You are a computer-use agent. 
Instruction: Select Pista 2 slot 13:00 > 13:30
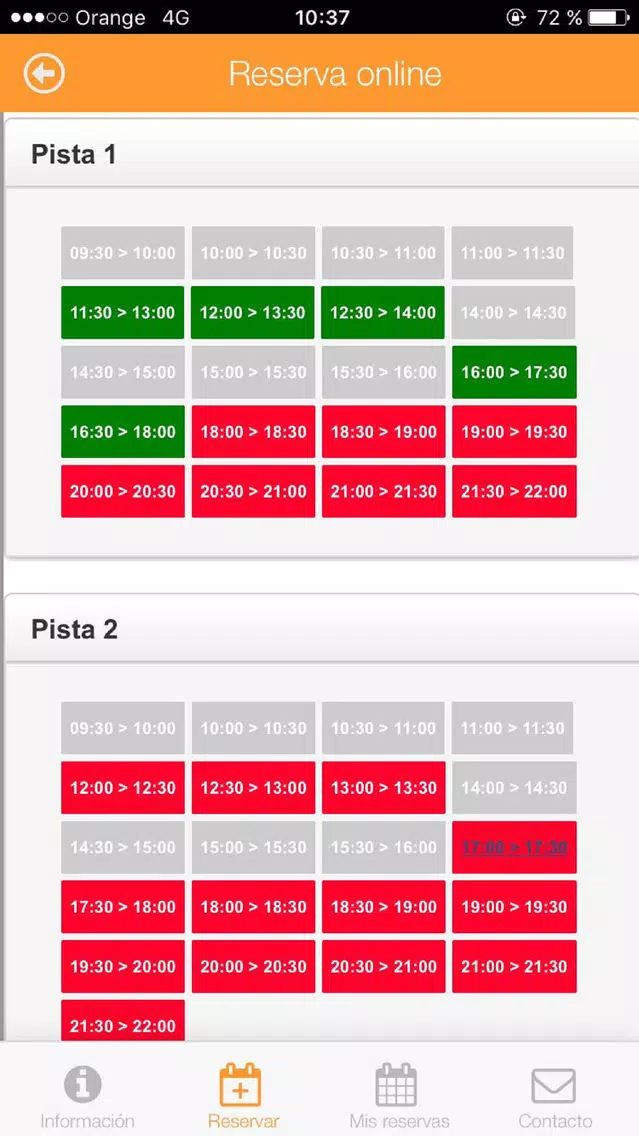pyautogui.click(x=383, y=788)
